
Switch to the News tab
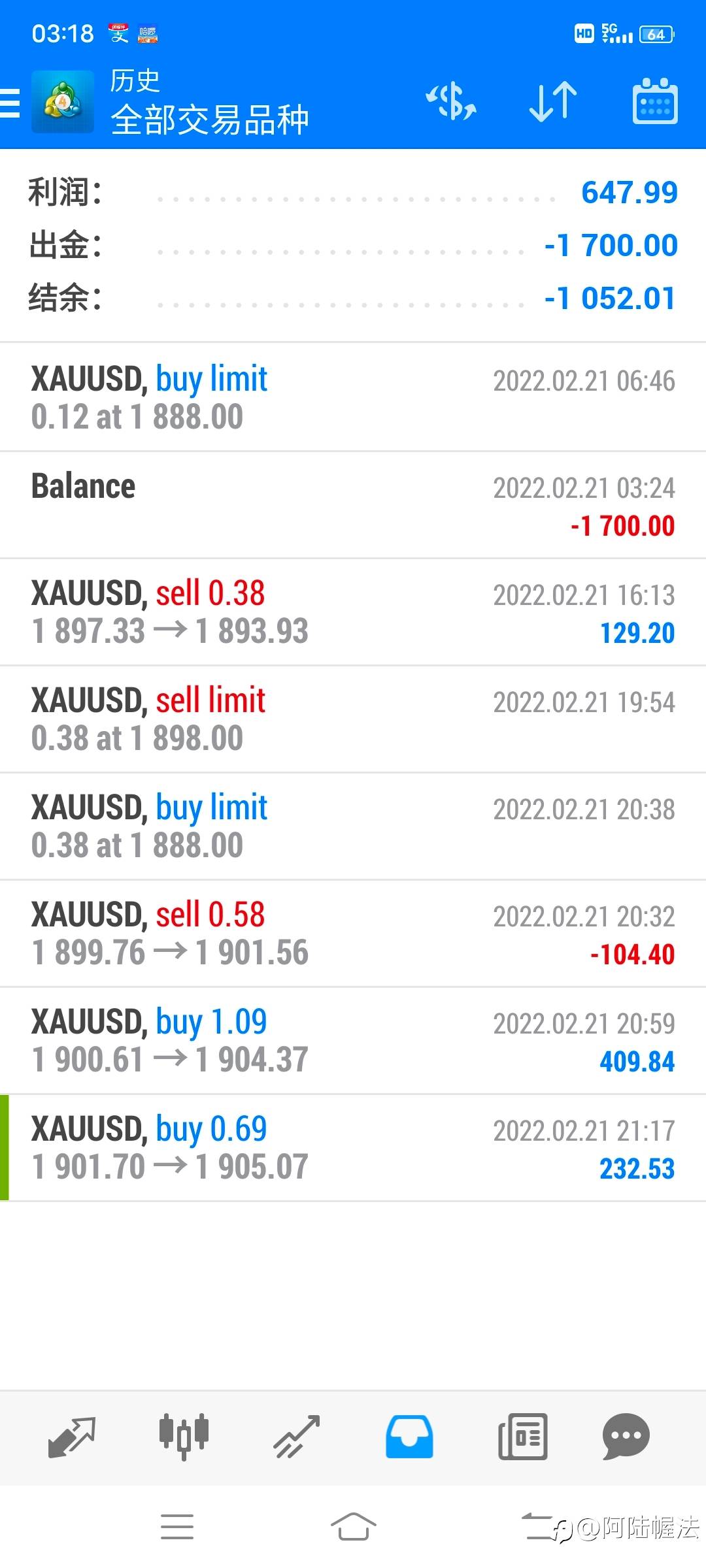click(522, 1437)
